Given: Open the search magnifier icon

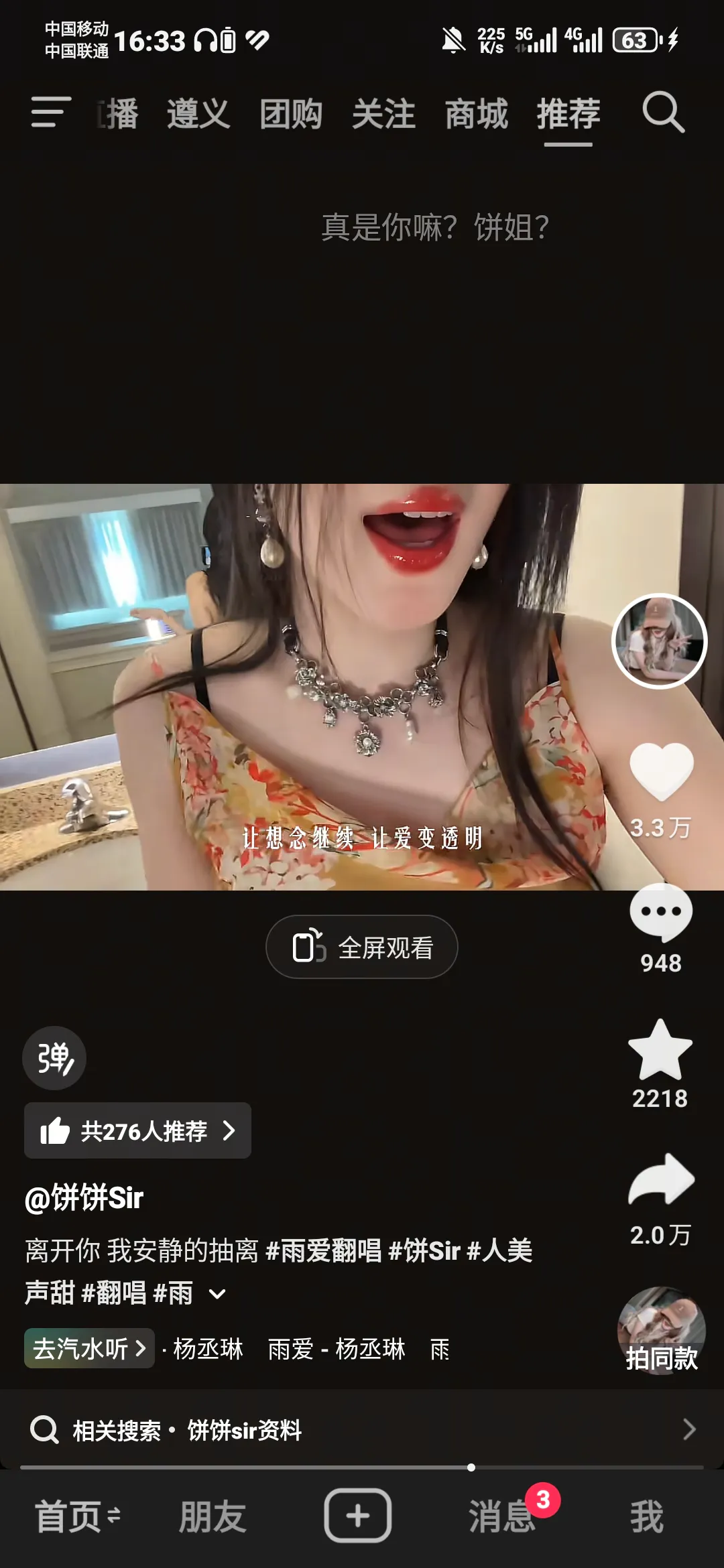Looking at the screenshot, I should pyautogui.click(x=663, y=113).
